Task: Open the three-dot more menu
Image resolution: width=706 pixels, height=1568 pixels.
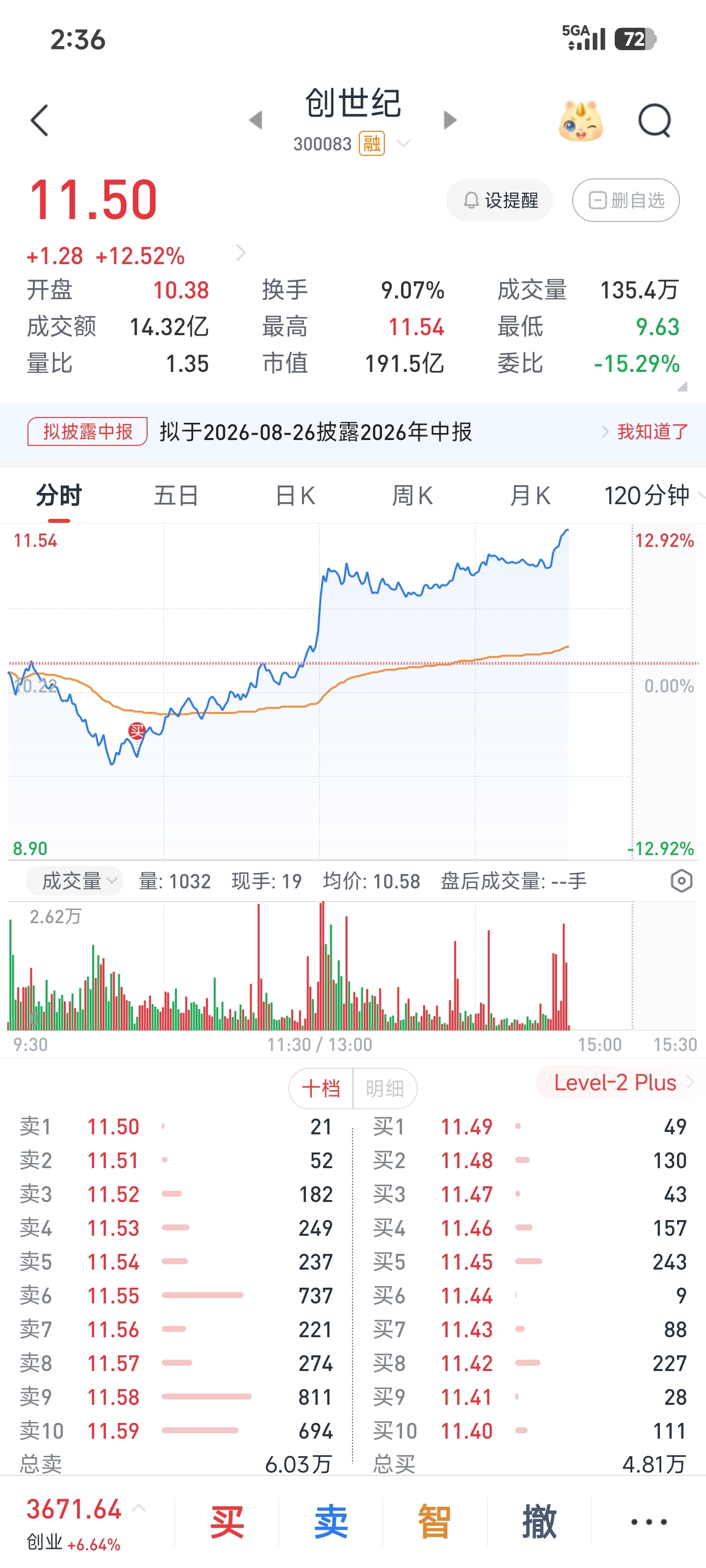Action: point(649,1522)
